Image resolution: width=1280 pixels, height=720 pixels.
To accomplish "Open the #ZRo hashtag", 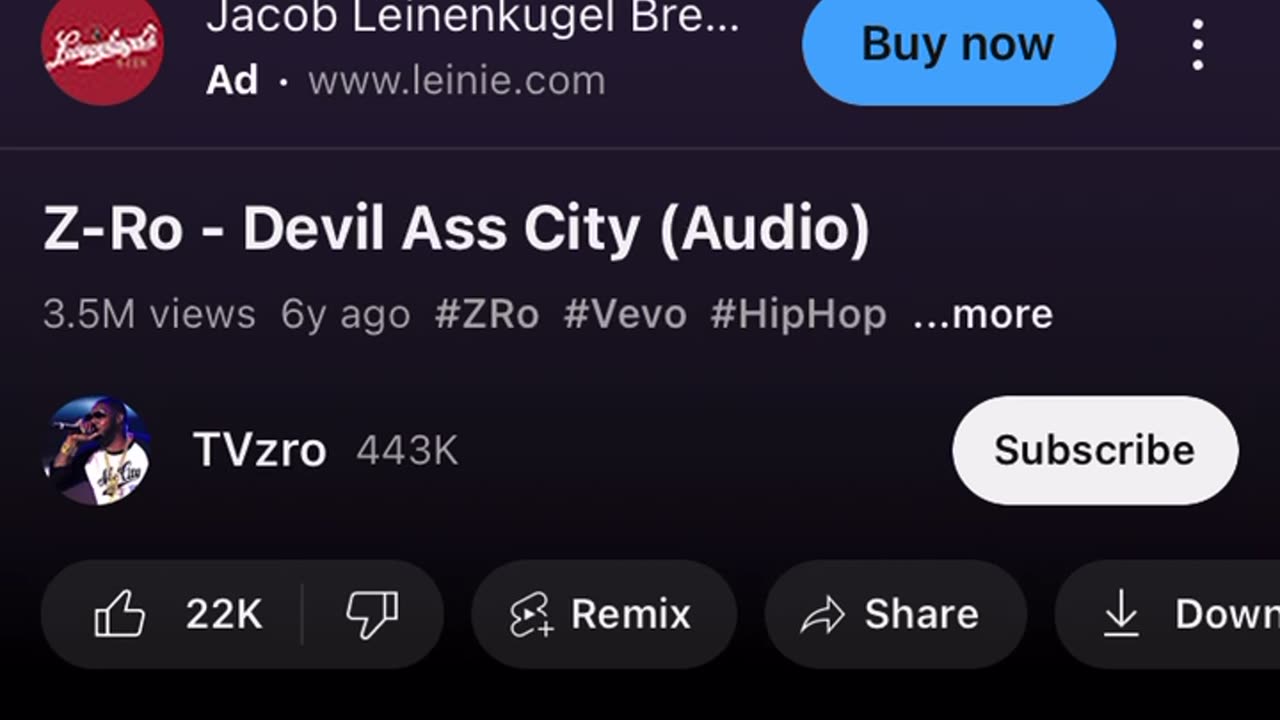I will point(487,315).
